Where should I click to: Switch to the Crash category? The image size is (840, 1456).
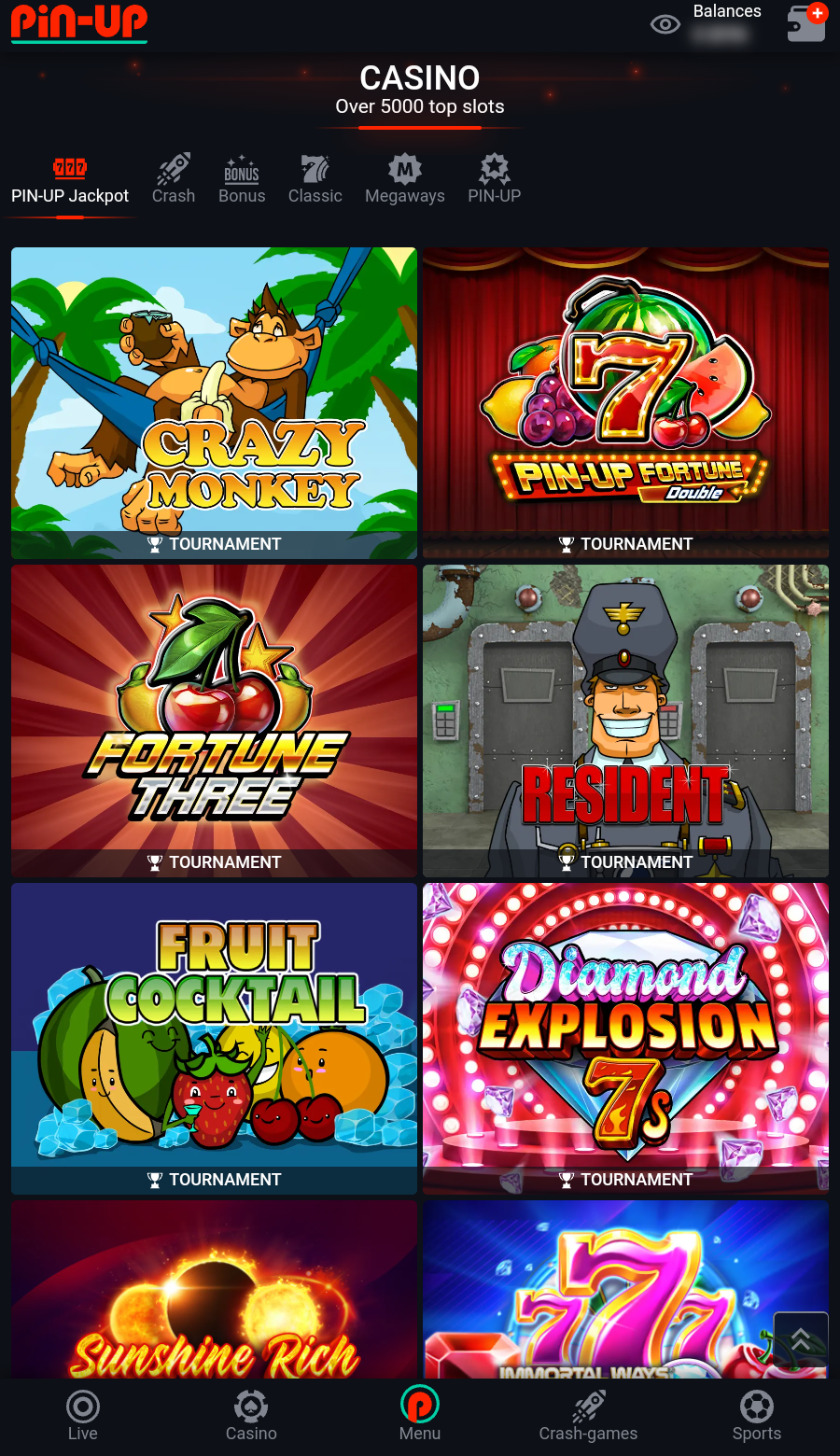tap(174, 180)
